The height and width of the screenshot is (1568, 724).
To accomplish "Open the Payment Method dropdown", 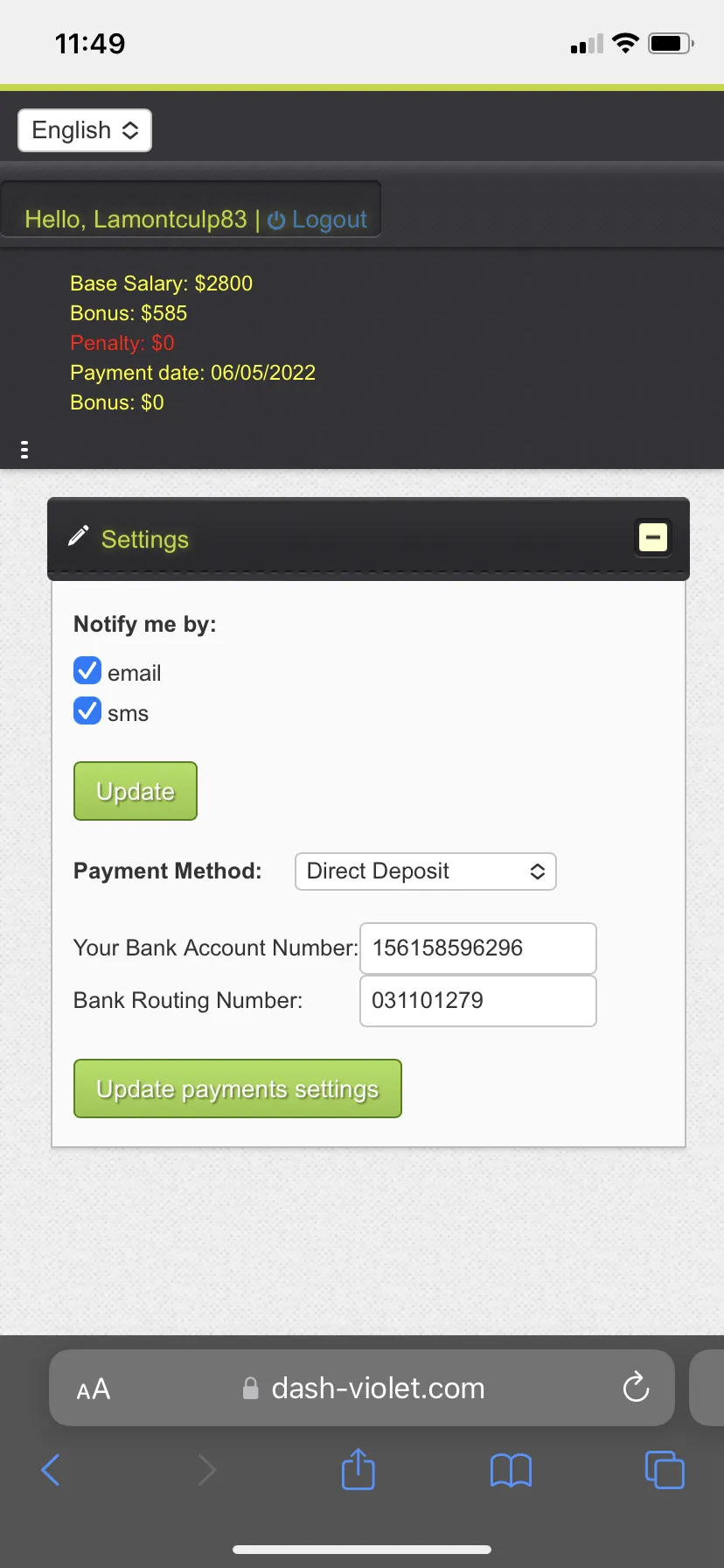I will point(426,871).
